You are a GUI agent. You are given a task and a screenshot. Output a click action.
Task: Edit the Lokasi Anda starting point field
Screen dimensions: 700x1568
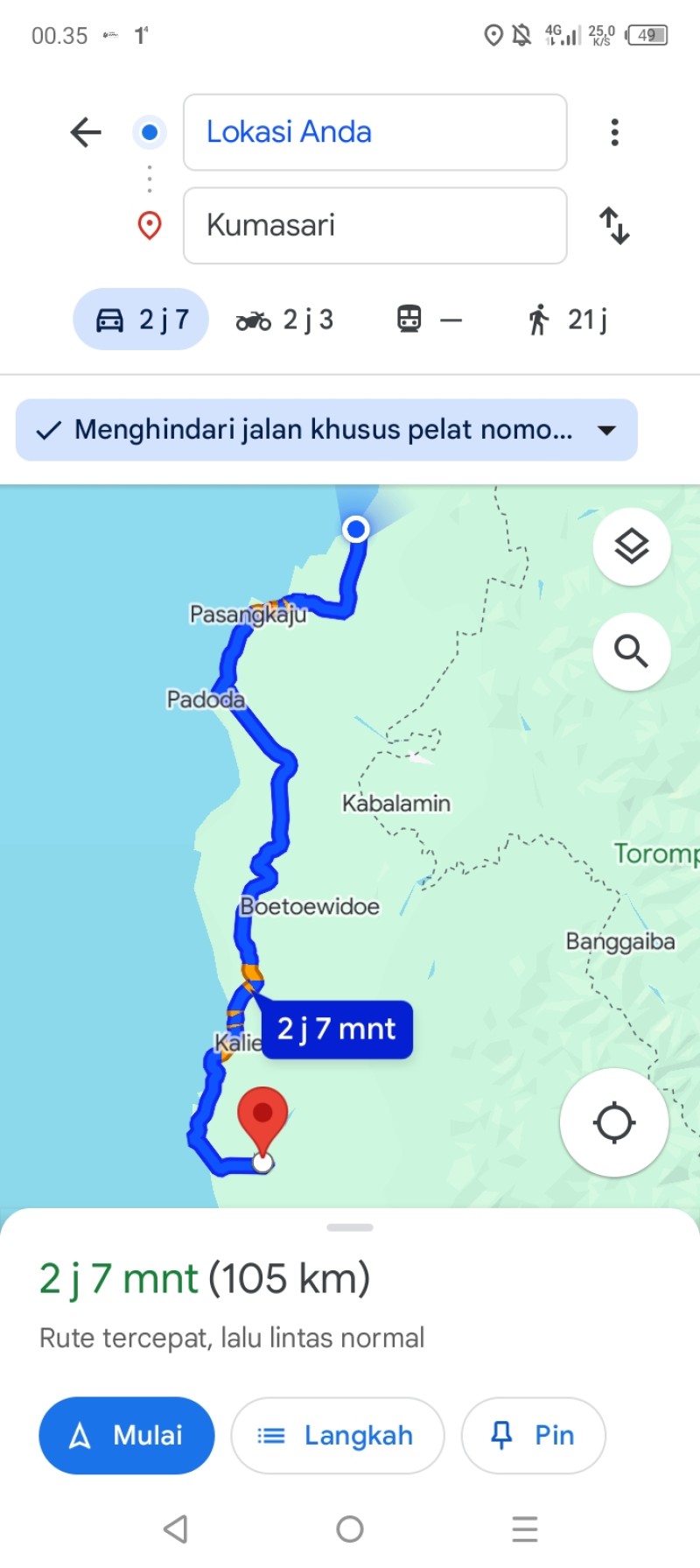click(x=374, y=132)
